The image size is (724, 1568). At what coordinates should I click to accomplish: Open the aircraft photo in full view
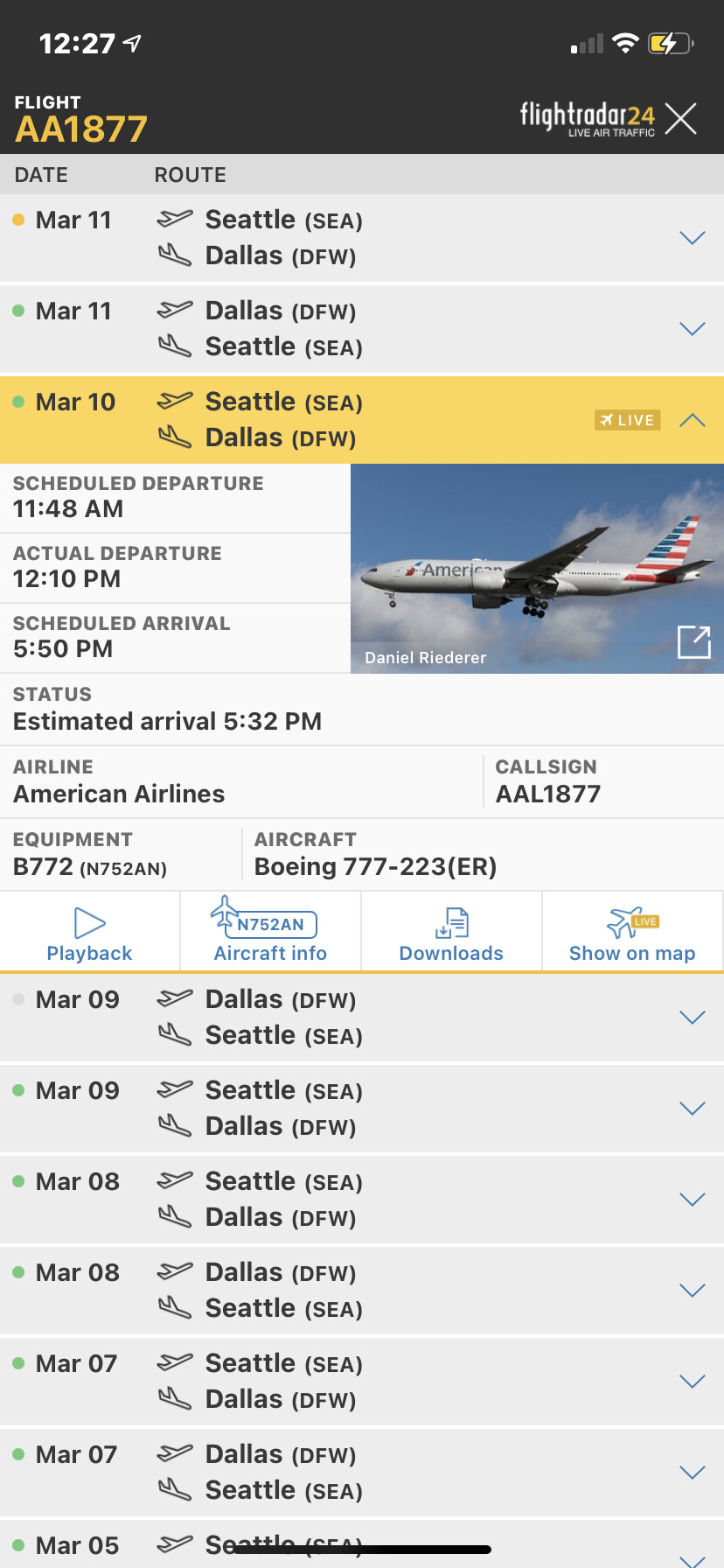pyautogui.click(x=693, y=641)
